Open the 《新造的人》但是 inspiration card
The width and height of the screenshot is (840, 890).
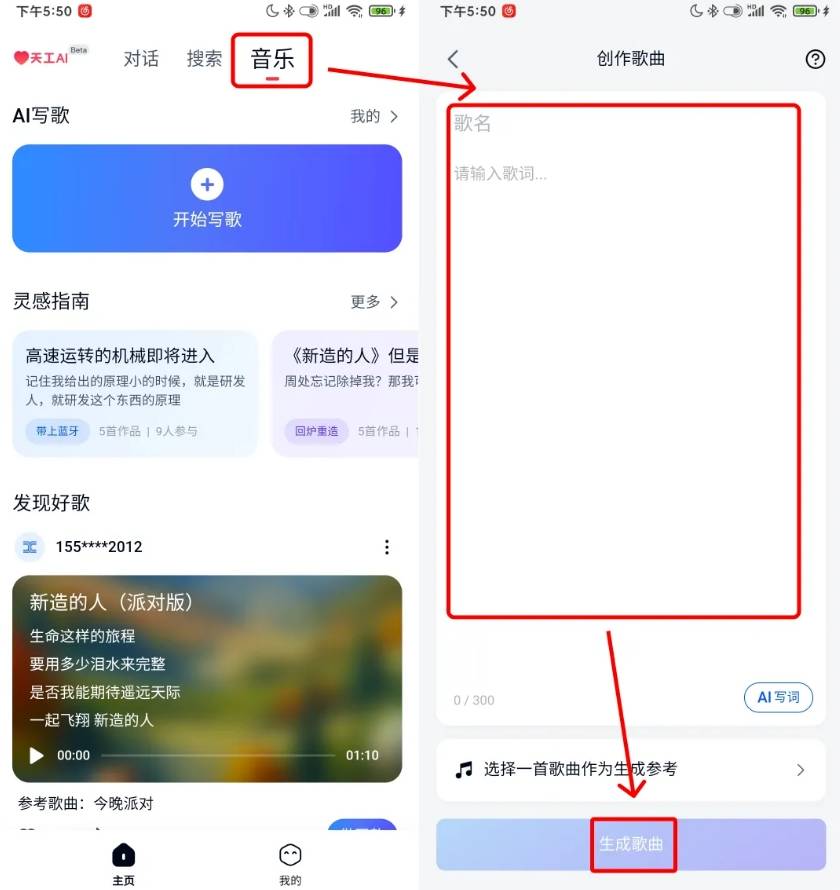(345, 393)
